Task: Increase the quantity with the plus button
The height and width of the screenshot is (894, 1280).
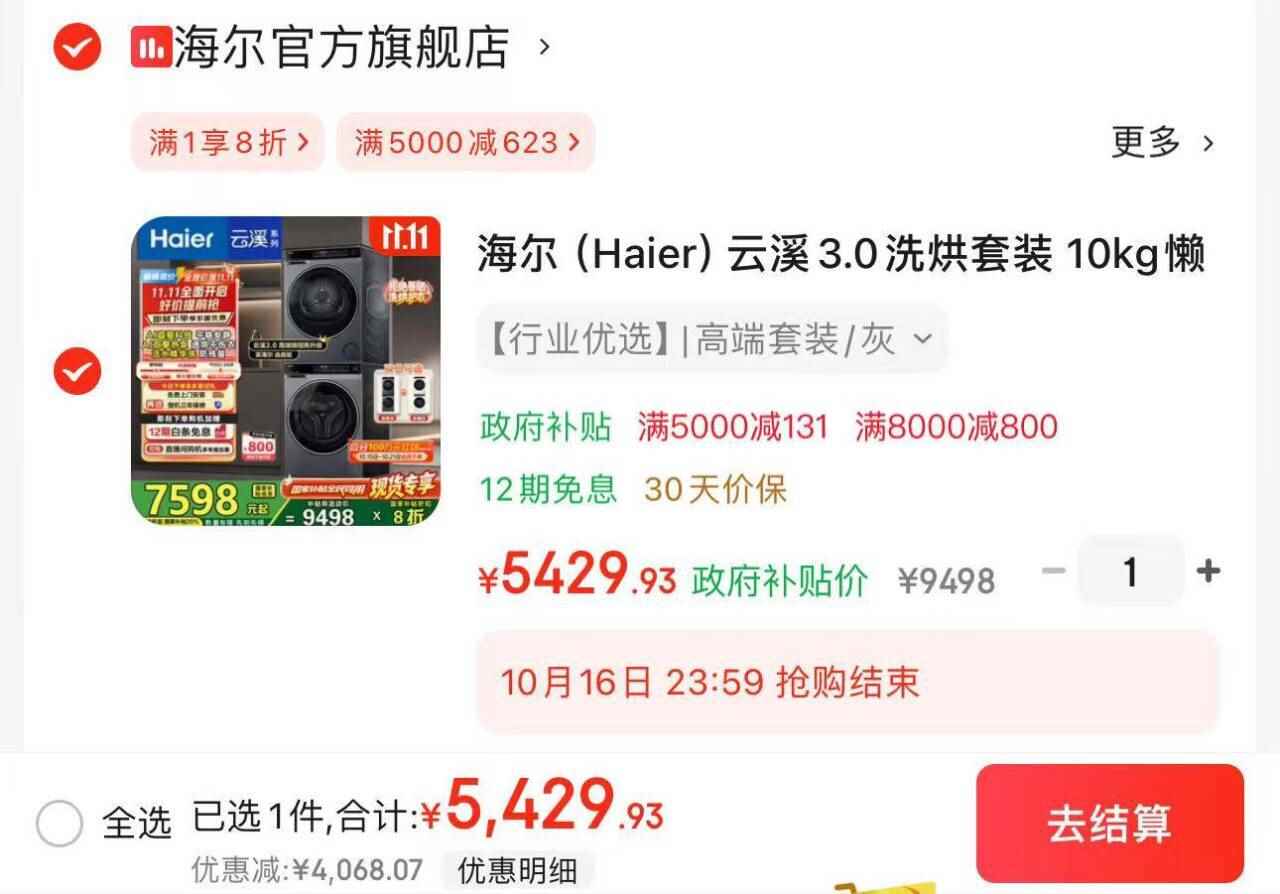Action: (x=1208, y=571)
